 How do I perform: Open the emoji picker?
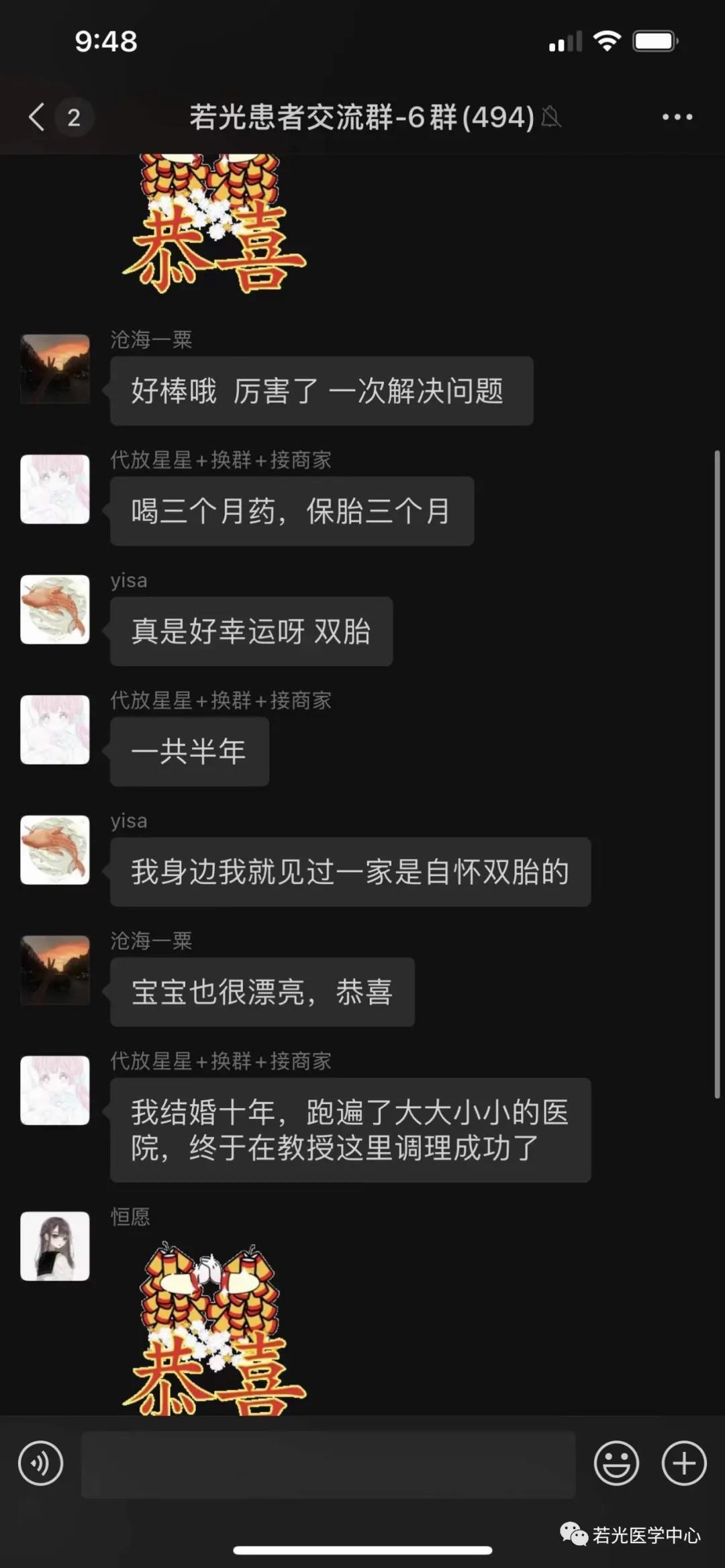(616, 1463)
